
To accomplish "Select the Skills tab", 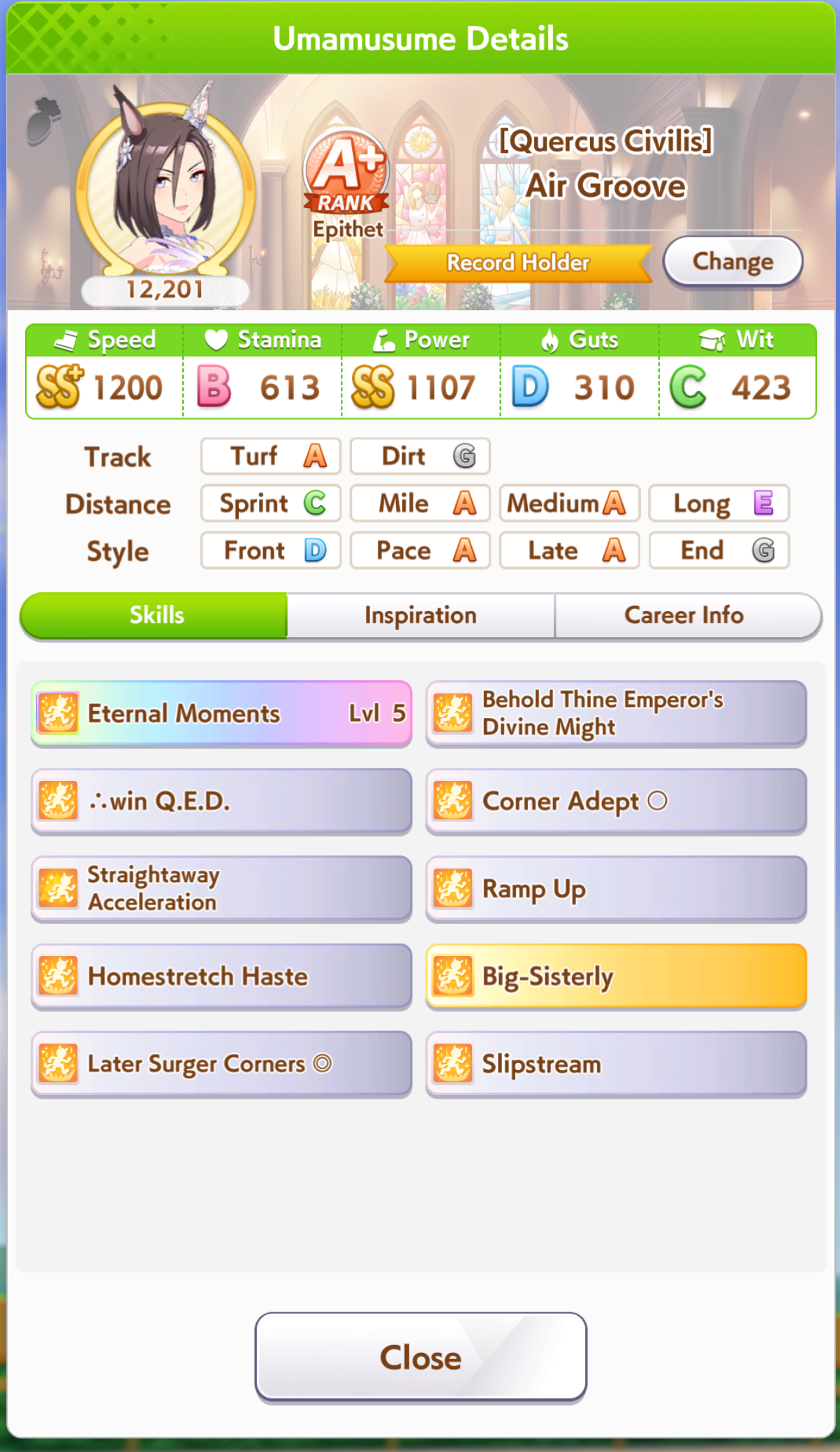I will coord(154,615).
